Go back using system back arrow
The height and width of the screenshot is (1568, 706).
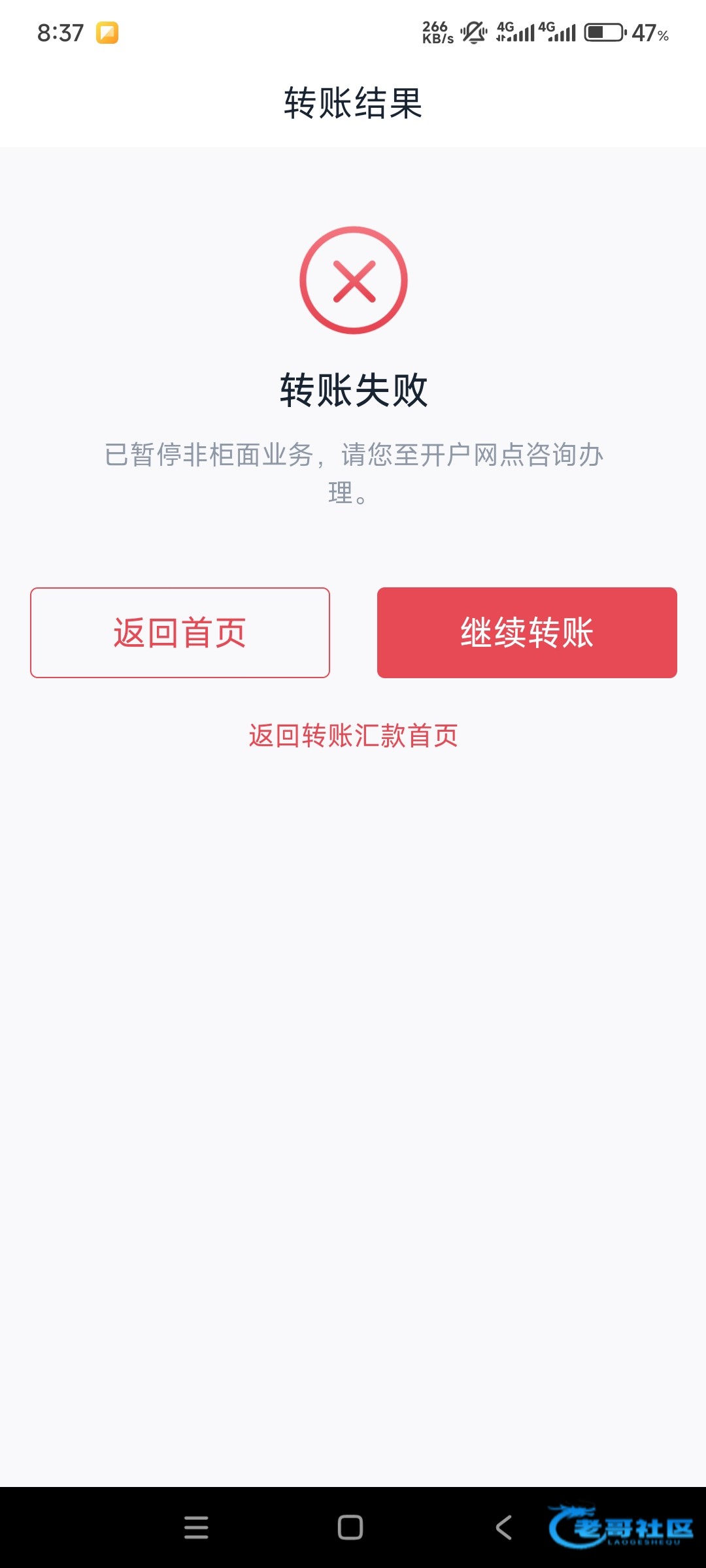point(503,1527)
